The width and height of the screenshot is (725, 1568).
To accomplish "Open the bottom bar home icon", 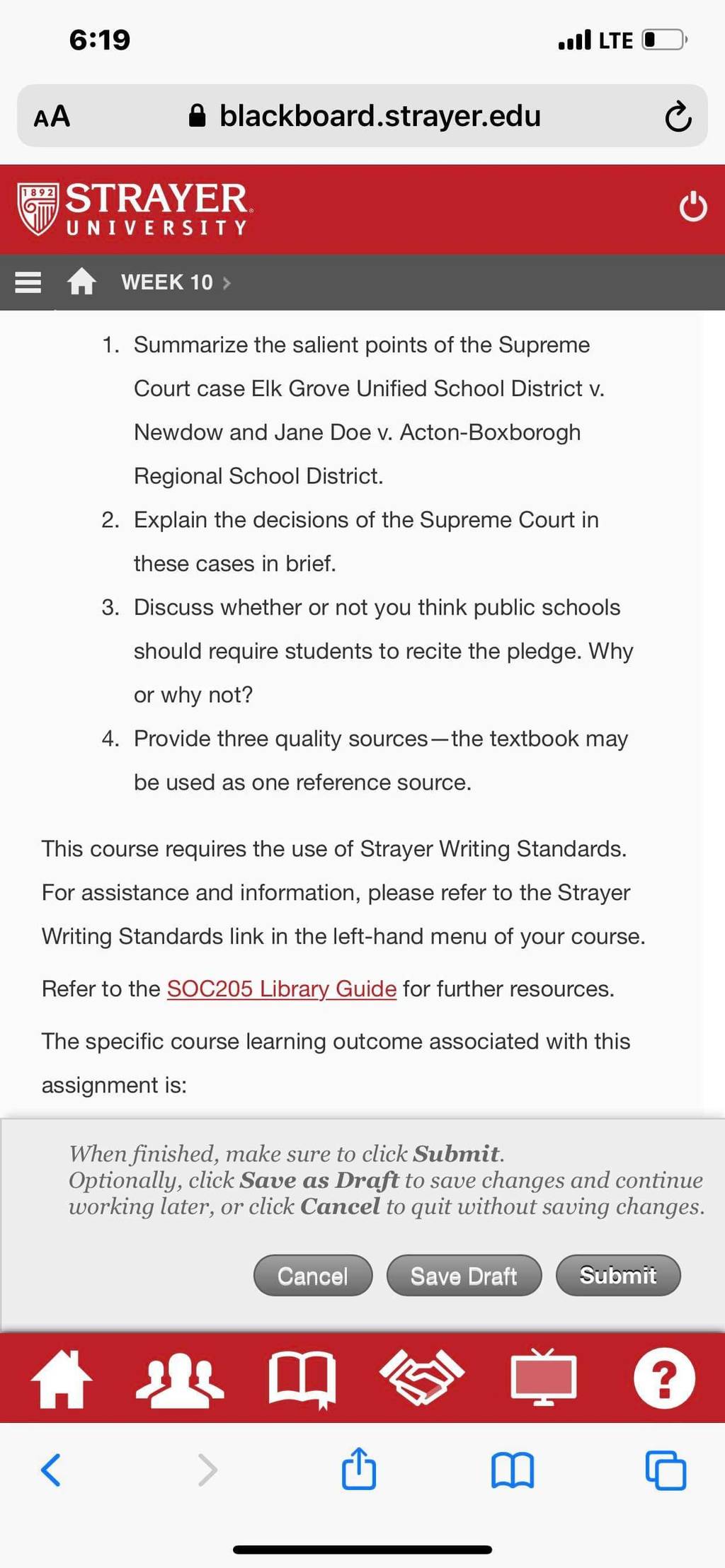I will coord(62,1378).
